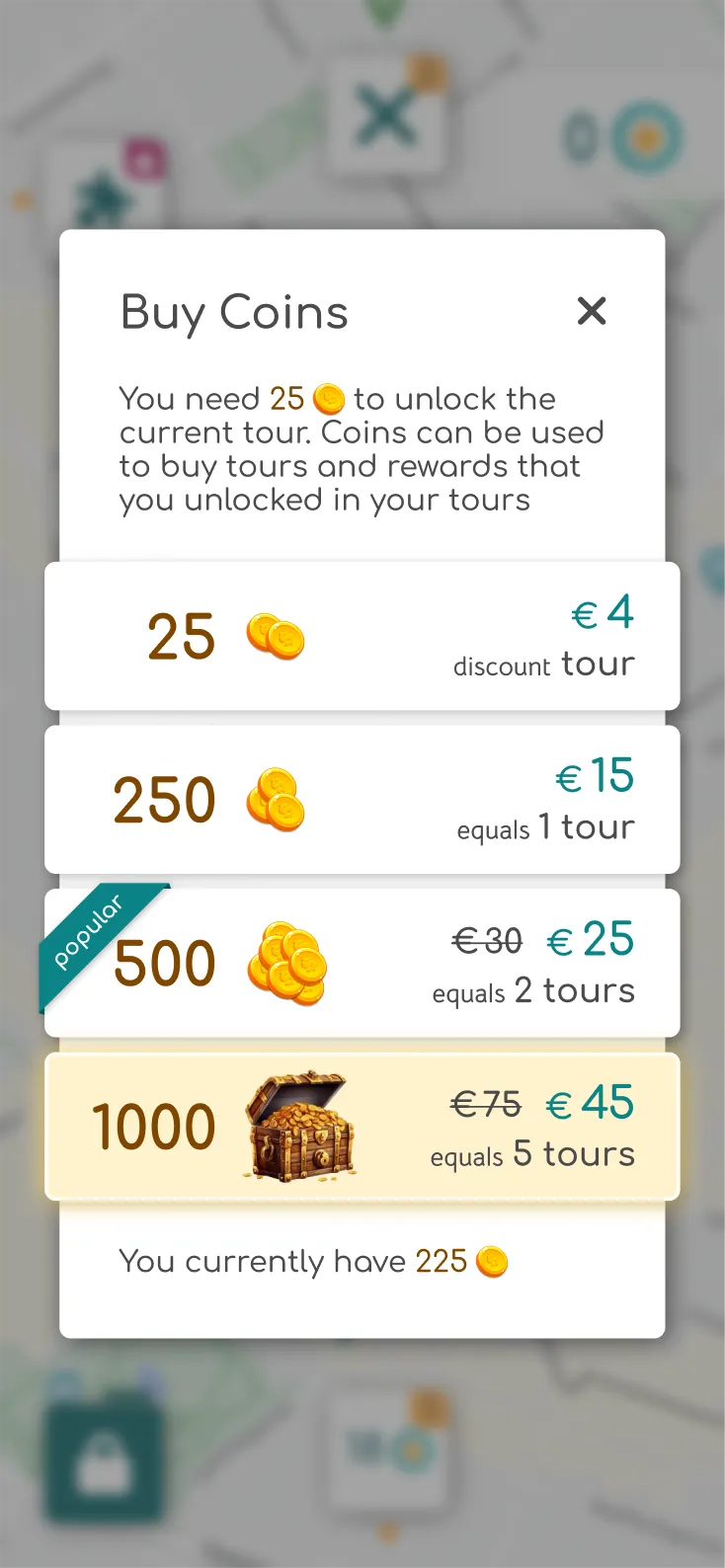Choose the popular 500 coins offer
Viewport: 725px width, 1568px height.
(x=362, y=963)
